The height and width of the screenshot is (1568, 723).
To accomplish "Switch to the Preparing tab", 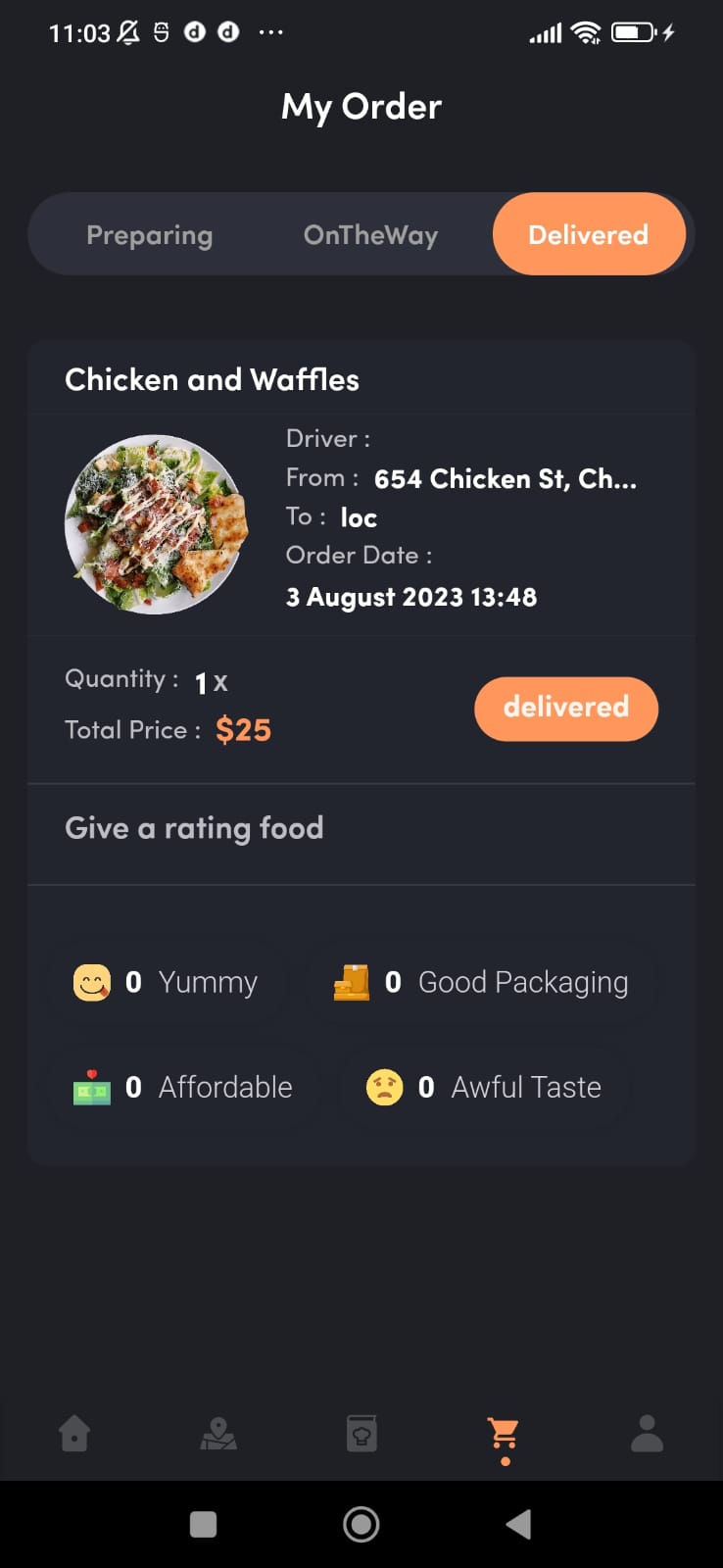I will click(x=150, y=235).
